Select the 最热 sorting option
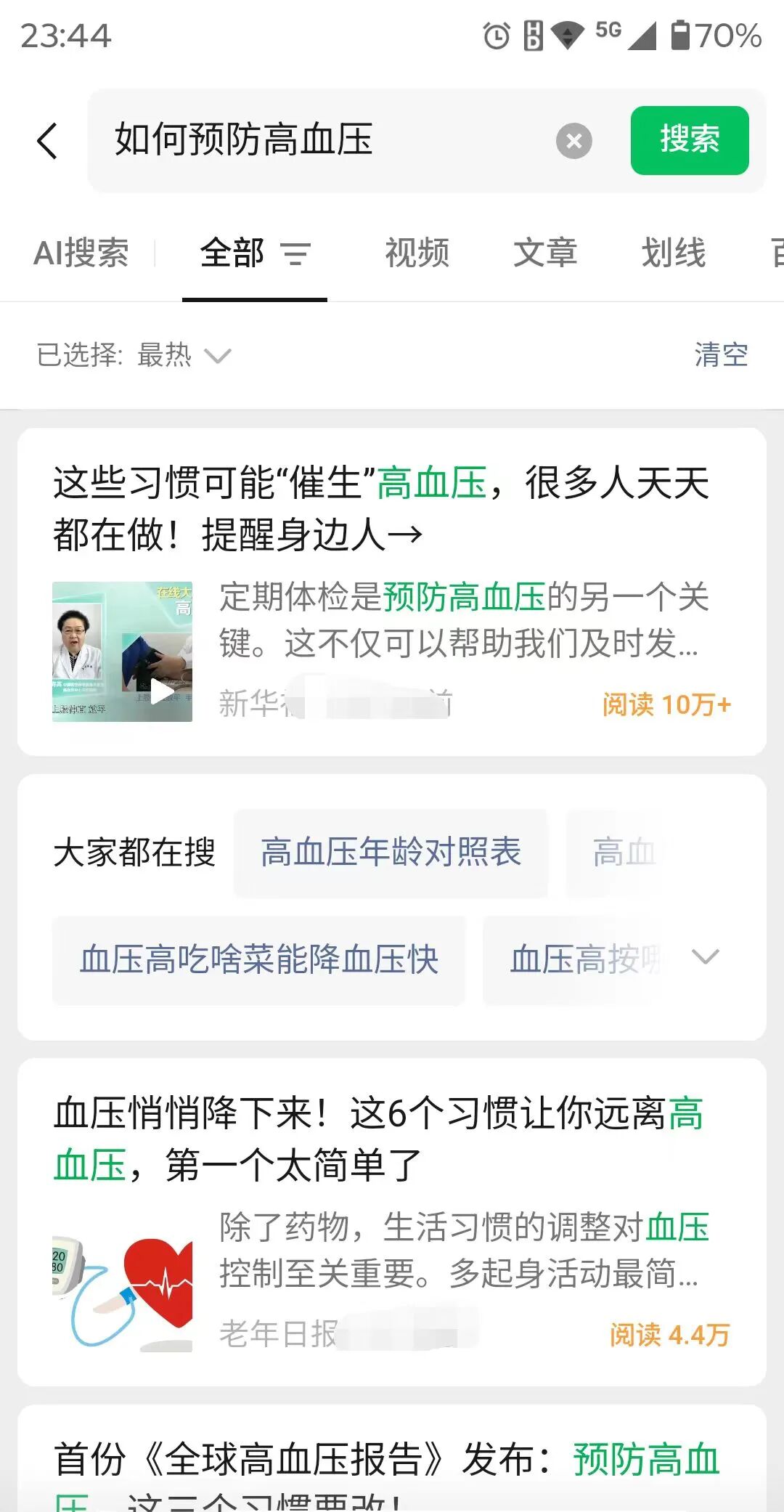Image resolution: width=784 pixels, height=1512 pixels. (x=165, y=355)
